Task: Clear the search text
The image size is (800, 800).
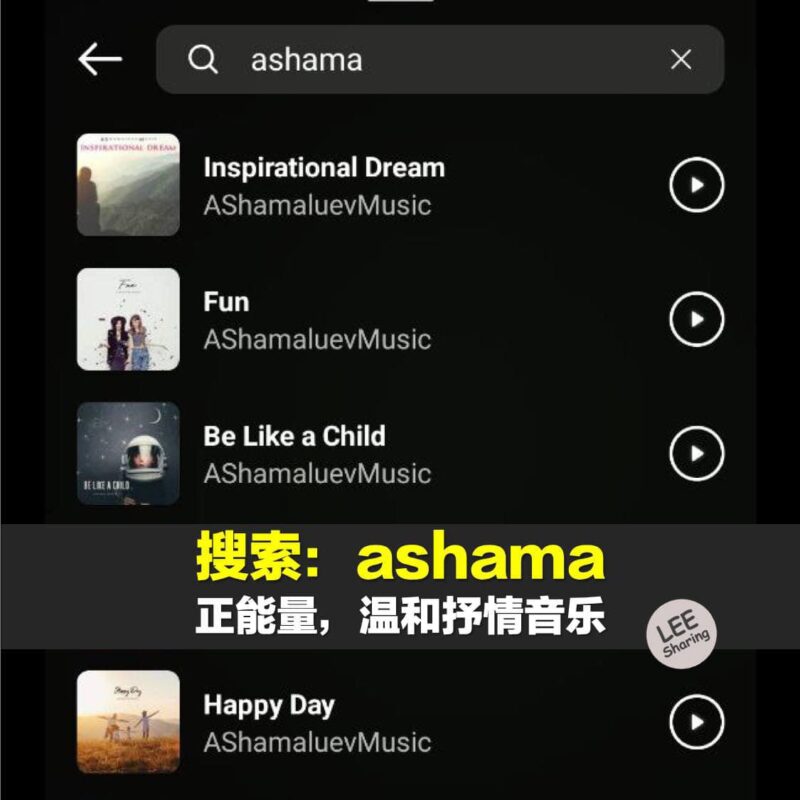Action: [x=681, y=60]
